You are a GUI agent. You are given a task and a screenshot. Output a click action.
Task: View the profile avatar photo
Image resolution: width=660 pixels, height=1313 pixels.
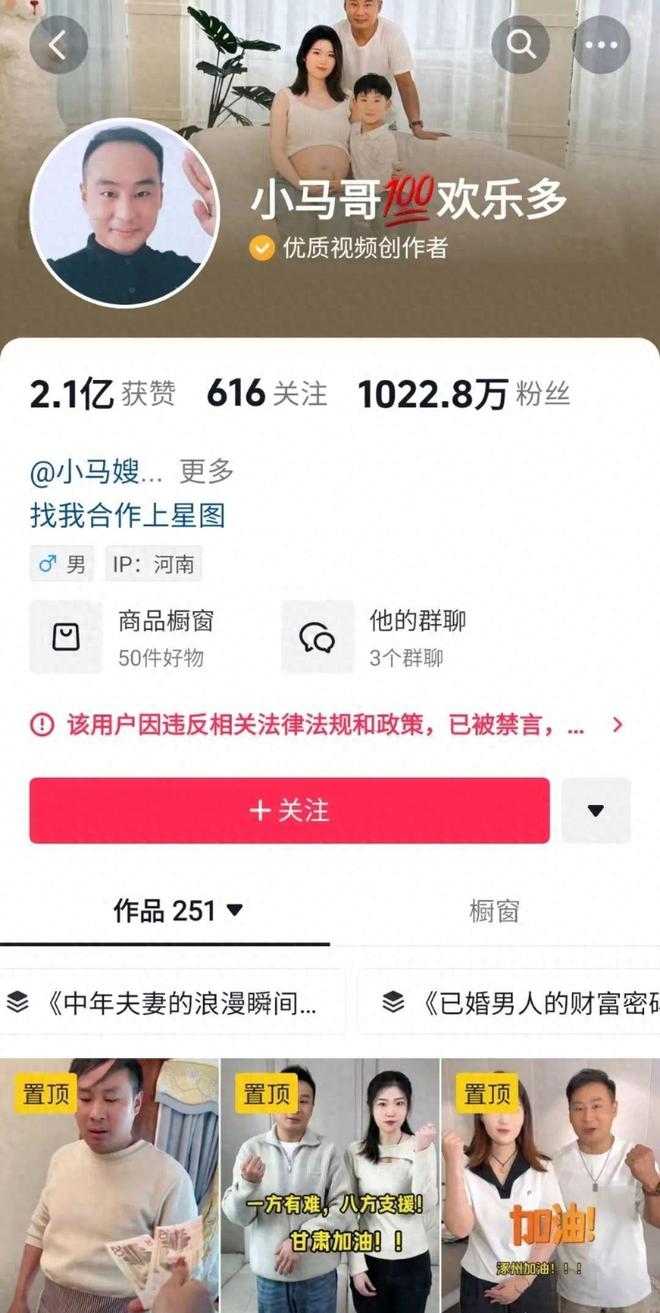pos(124,211)
